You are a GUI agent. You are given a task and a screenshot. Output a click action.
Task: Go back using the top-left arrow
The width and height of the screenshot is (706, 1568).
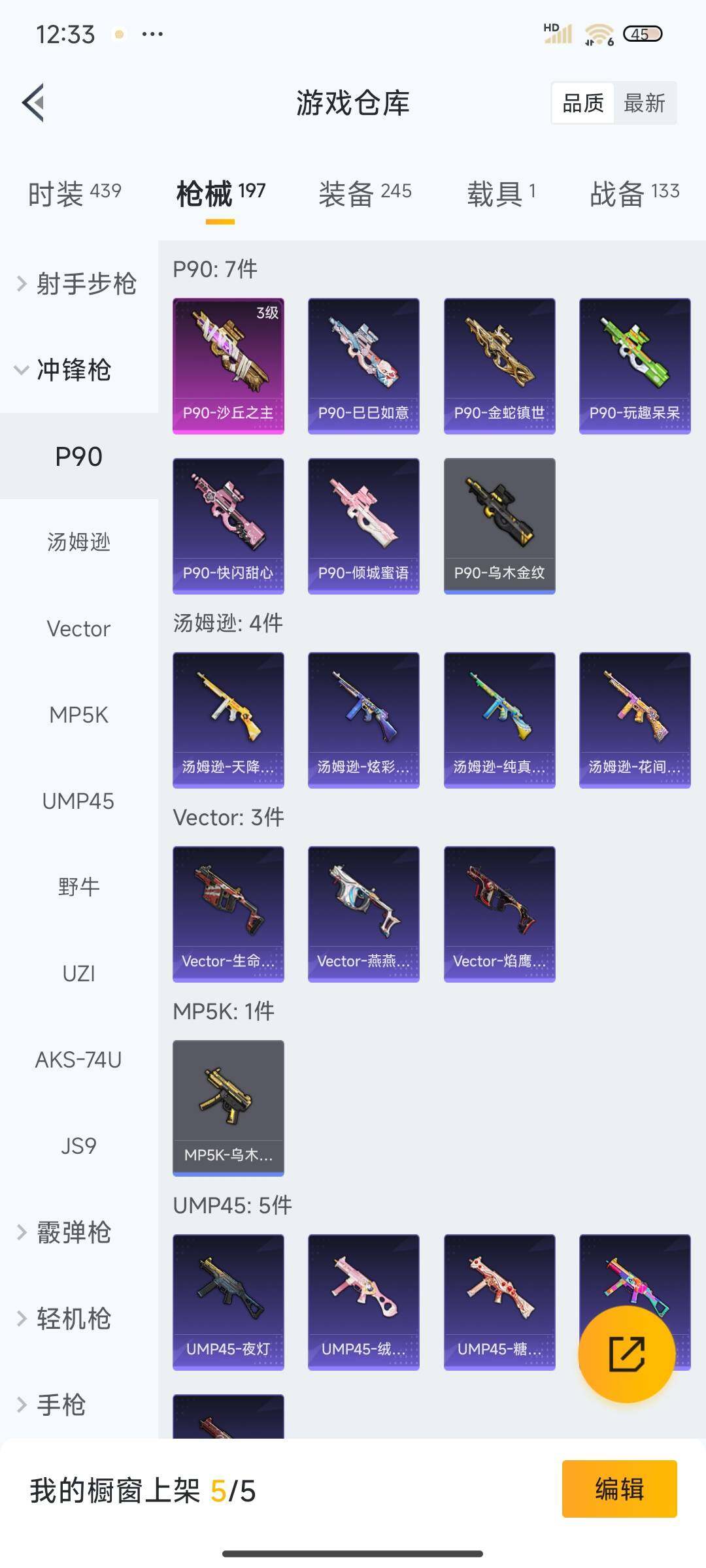(x=34, y=103)
